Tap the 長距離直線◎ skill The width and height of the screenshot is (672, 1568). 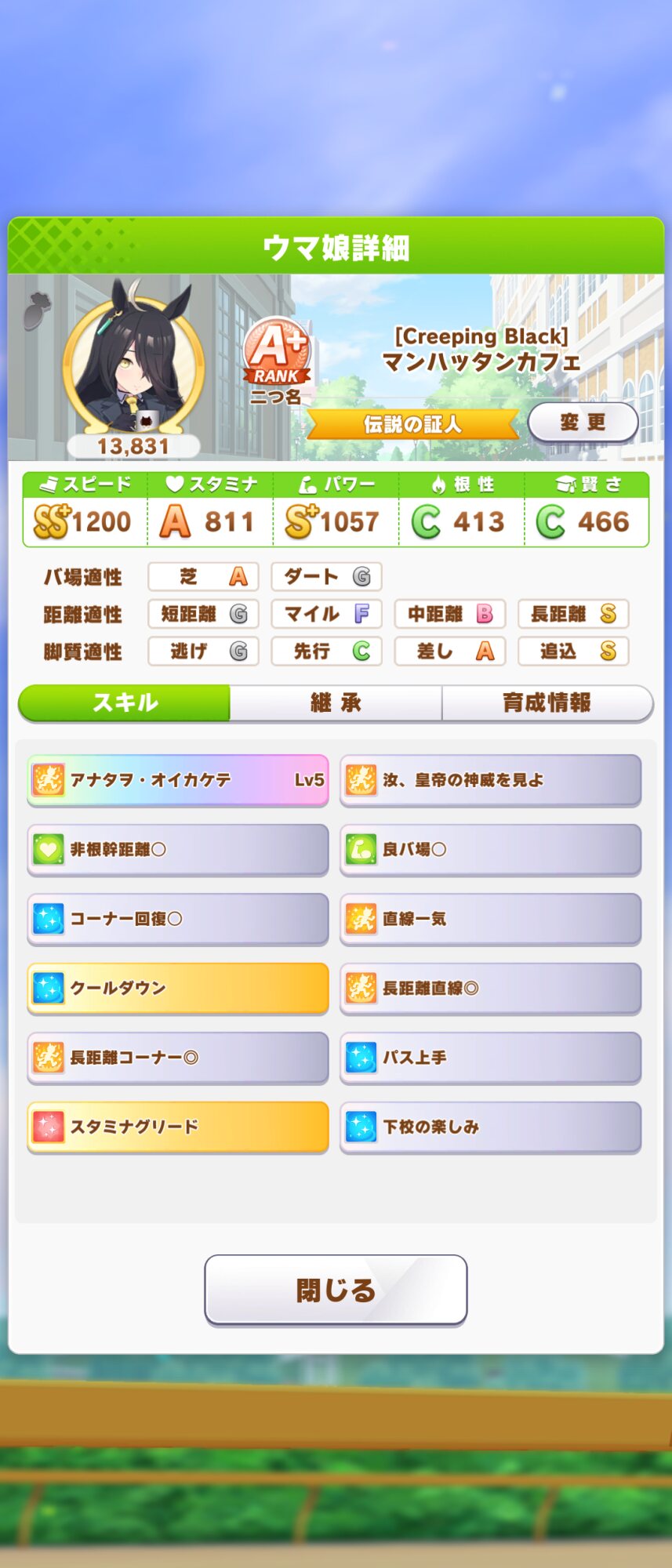[490, 988]
